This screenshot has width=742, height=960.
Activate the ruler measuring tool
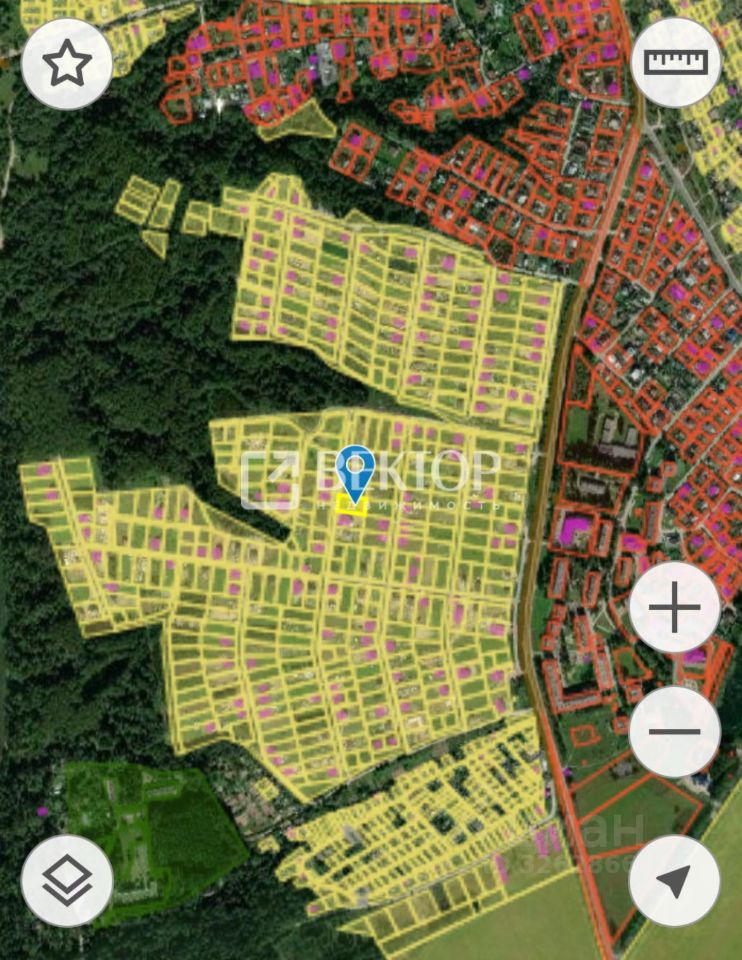(676, 62)
